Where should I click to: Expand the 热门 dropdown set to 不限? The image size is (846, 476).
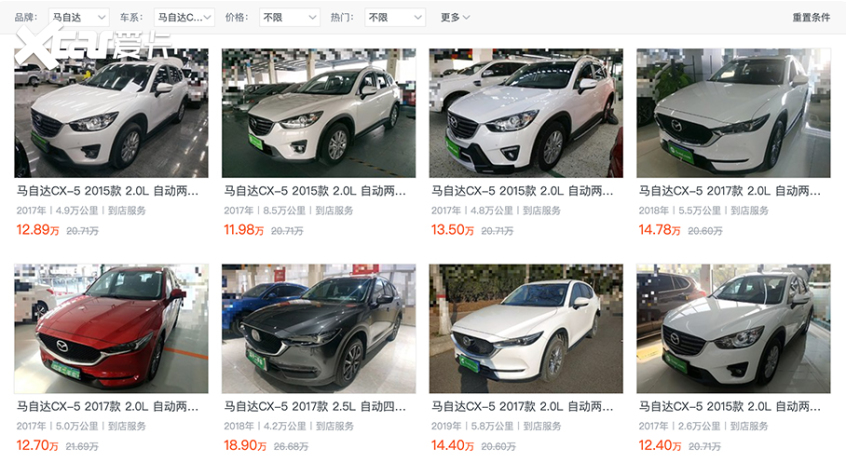click(394, 17)
